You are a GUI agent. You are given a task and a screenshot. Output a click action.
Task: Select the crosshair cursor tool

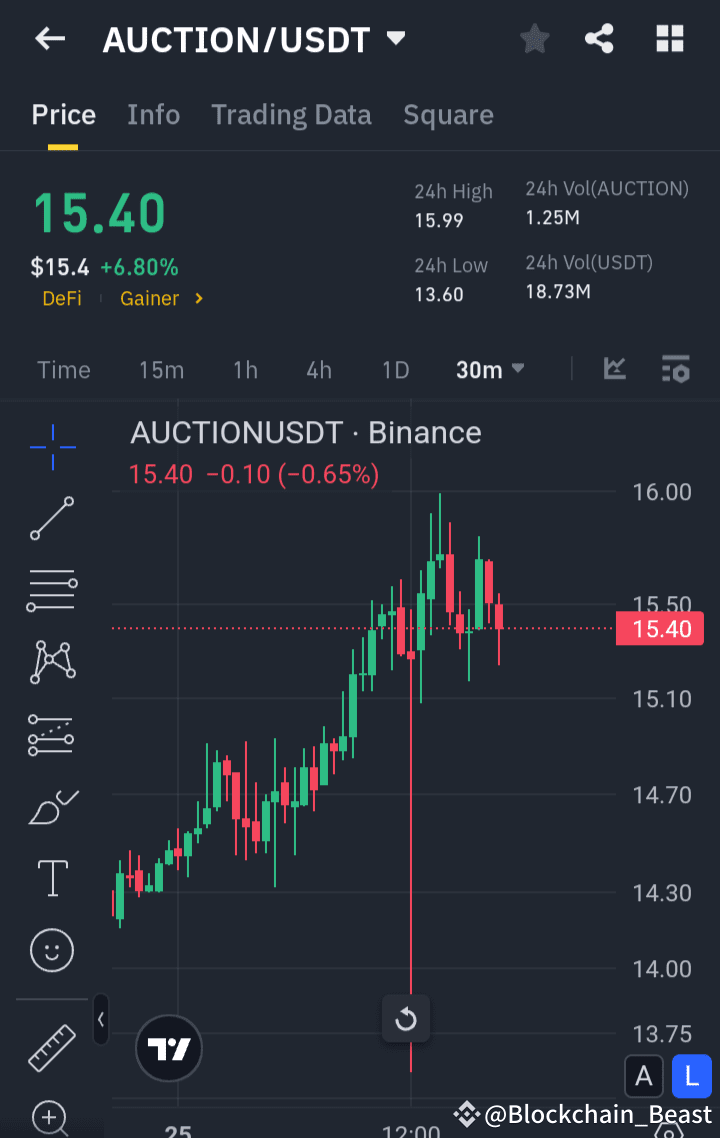(x=51, y=447)
